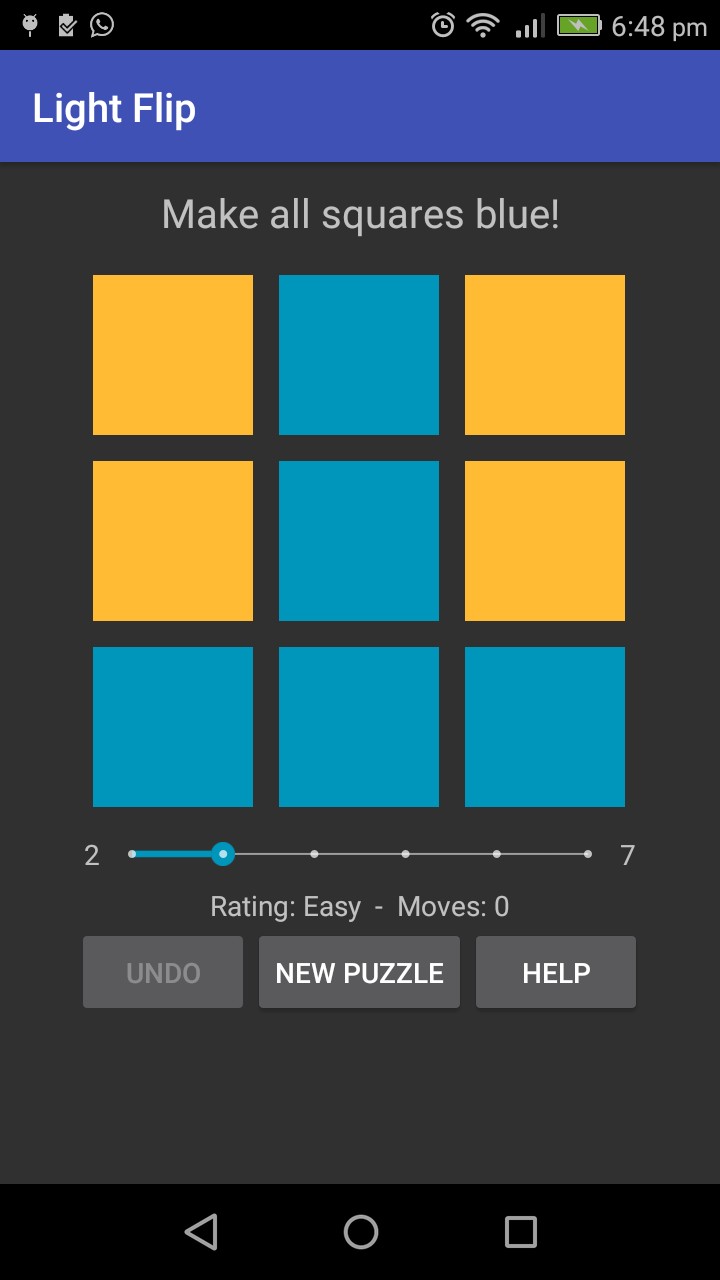720x1280 pixels.
Task: Generate a new puzzle
Action: click(x=359, y=972)
